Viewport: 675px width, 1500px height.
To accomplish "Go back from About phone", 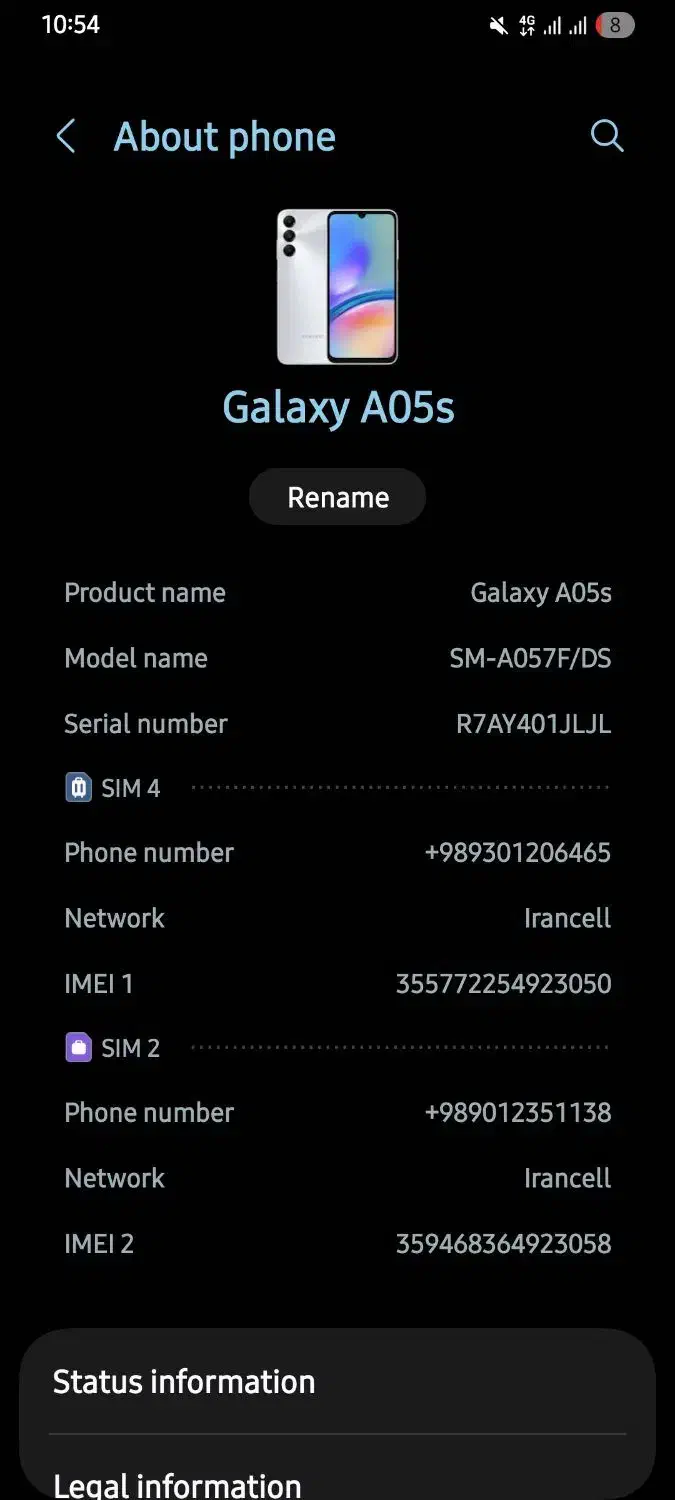I will click(66, 137).
